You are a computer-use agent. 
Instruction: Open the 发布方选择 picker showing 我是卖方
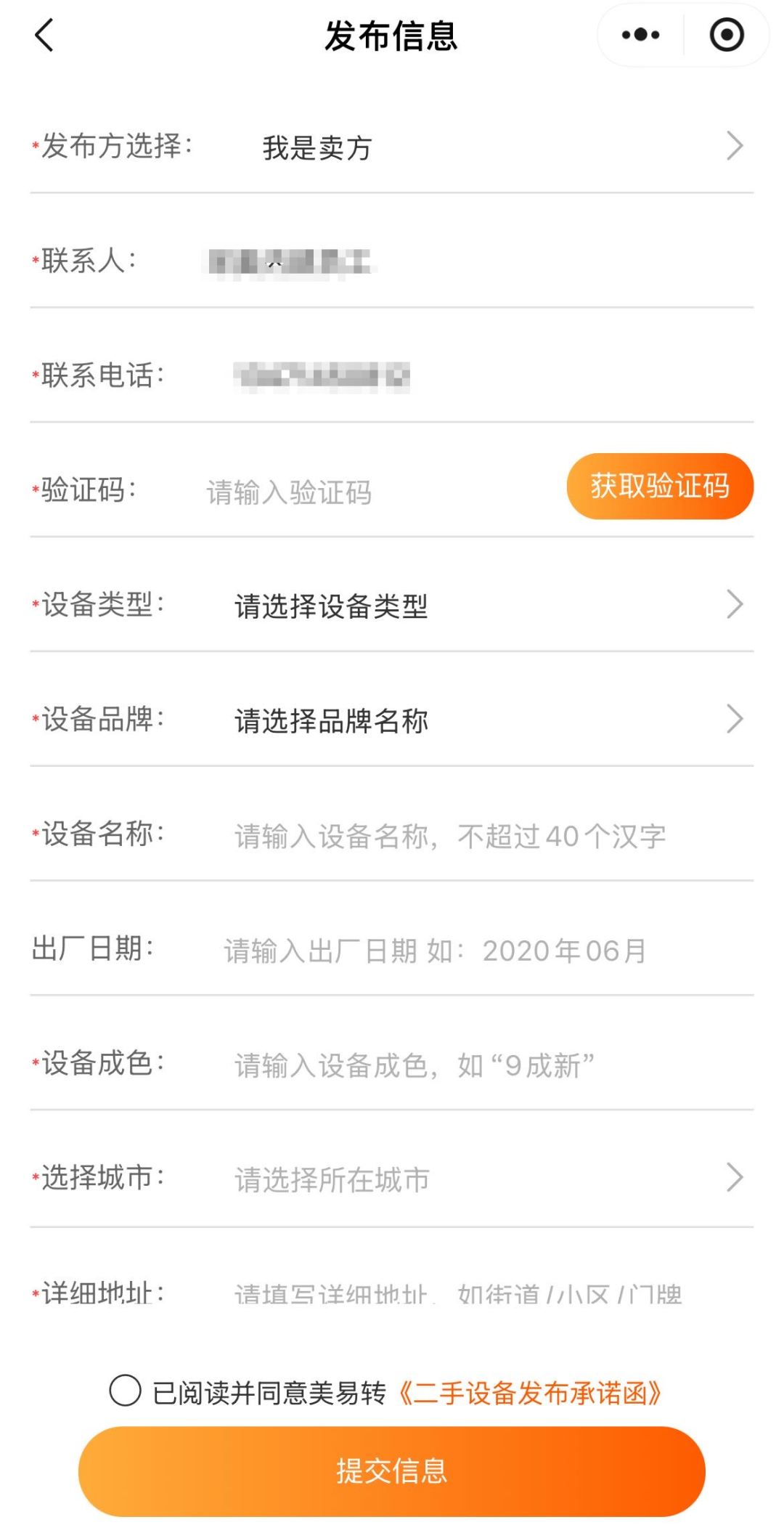coord(392,147)
